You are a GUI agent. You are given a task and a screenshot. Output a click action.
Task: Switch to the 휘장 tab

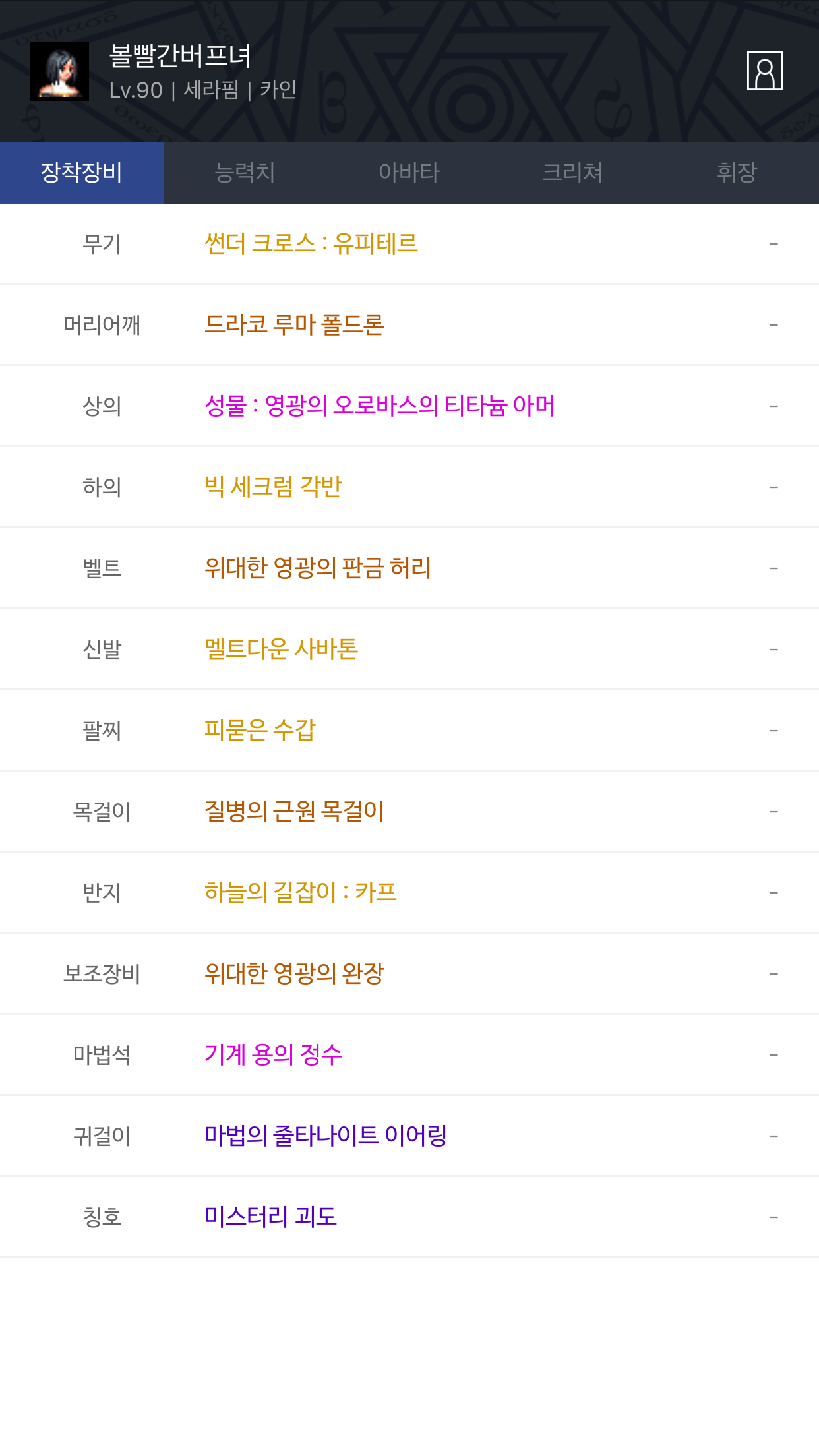coord(737,173)
